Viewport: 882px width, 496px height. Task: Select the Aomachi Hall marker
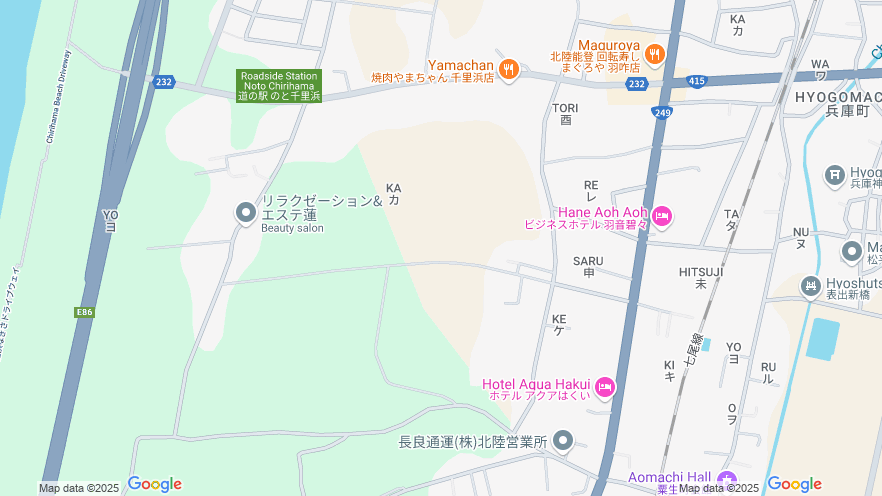pos(727,479)
